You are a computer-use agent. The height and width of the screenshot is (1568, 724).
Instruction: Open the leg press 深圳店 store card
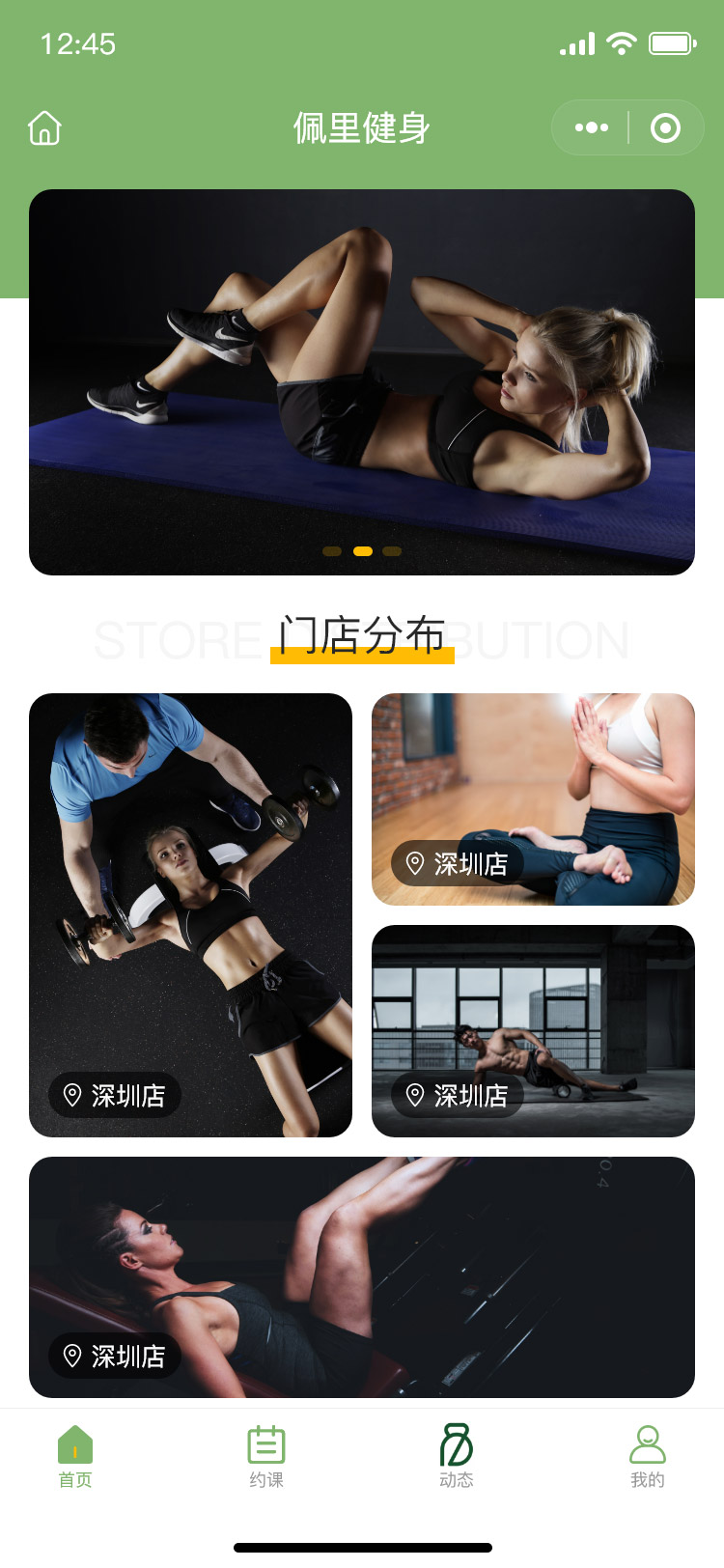tap(362, 1276)
